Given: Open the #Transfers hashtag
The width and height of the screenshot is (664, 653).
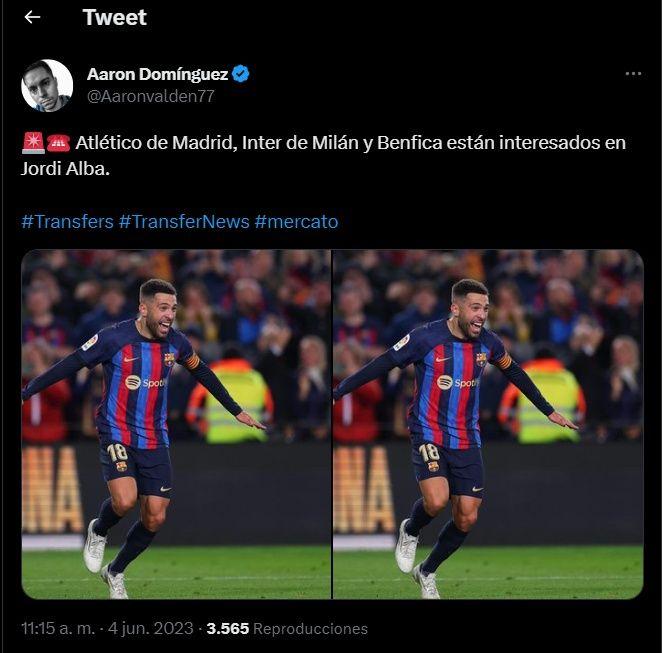Looking at the screenshot, I should 67,221.
